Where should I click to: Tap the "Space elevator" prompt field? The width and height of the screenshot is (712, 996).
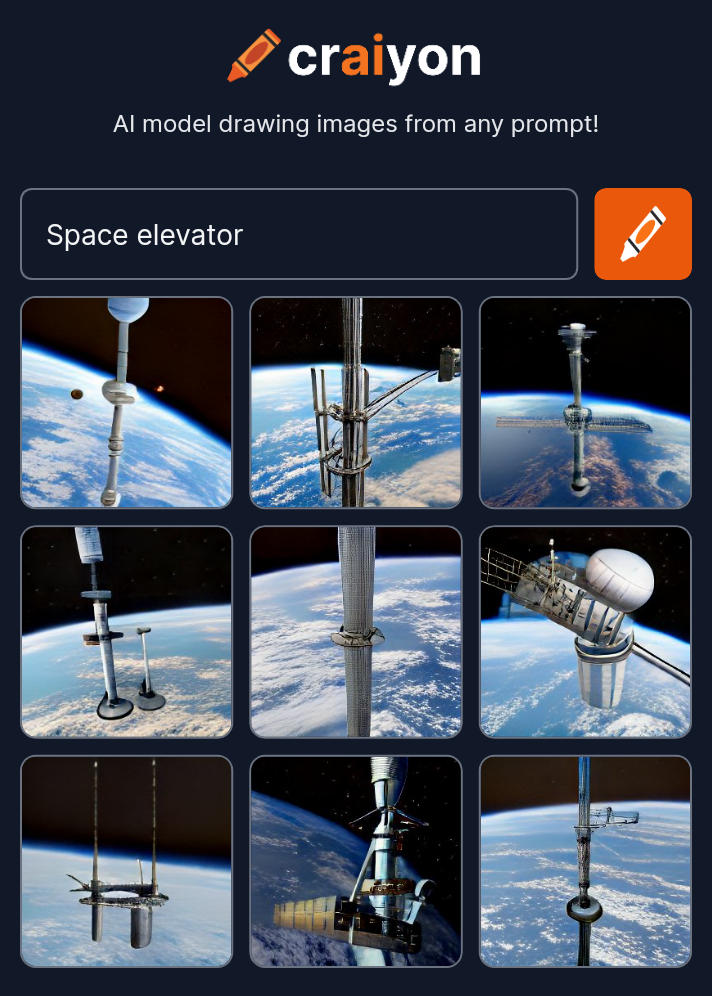click(x=298, y=234)
